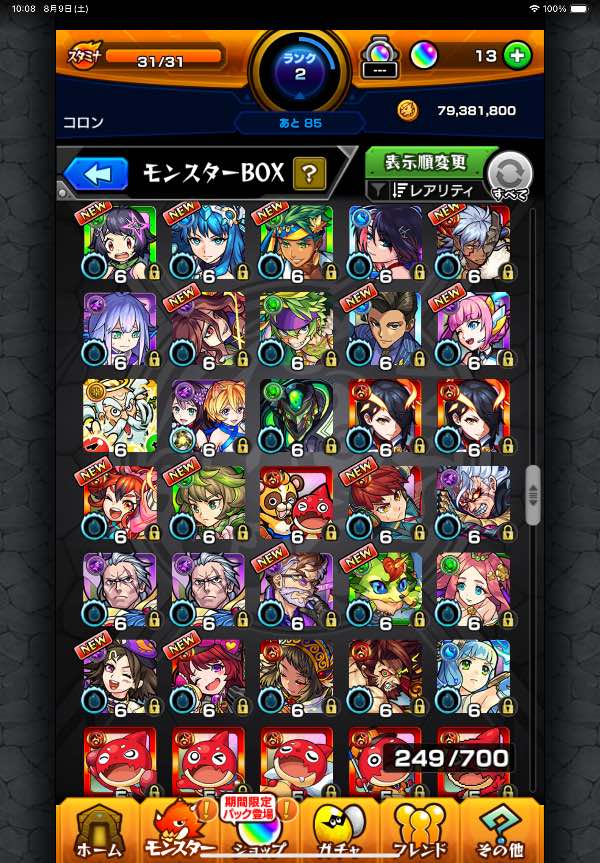The image size is (600, 863).
Task: Select the green cat dragon monster
Action: click(x=384, y=590)
